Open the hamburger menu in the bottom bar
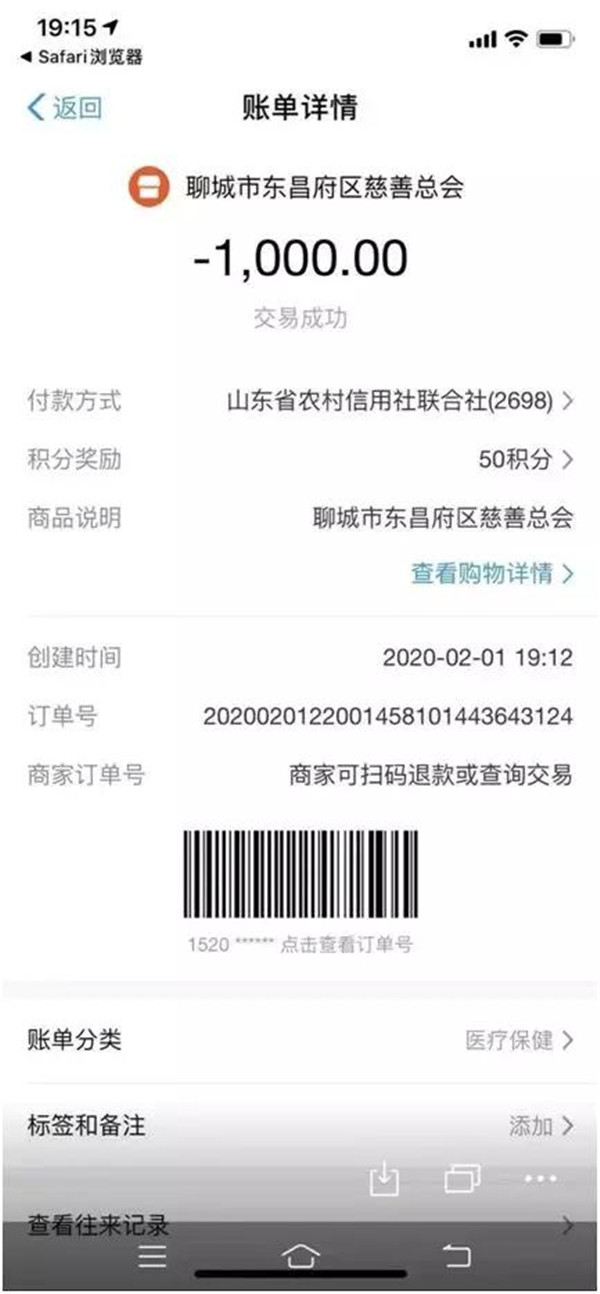 pyautogui.click(x=152, y=1257)
